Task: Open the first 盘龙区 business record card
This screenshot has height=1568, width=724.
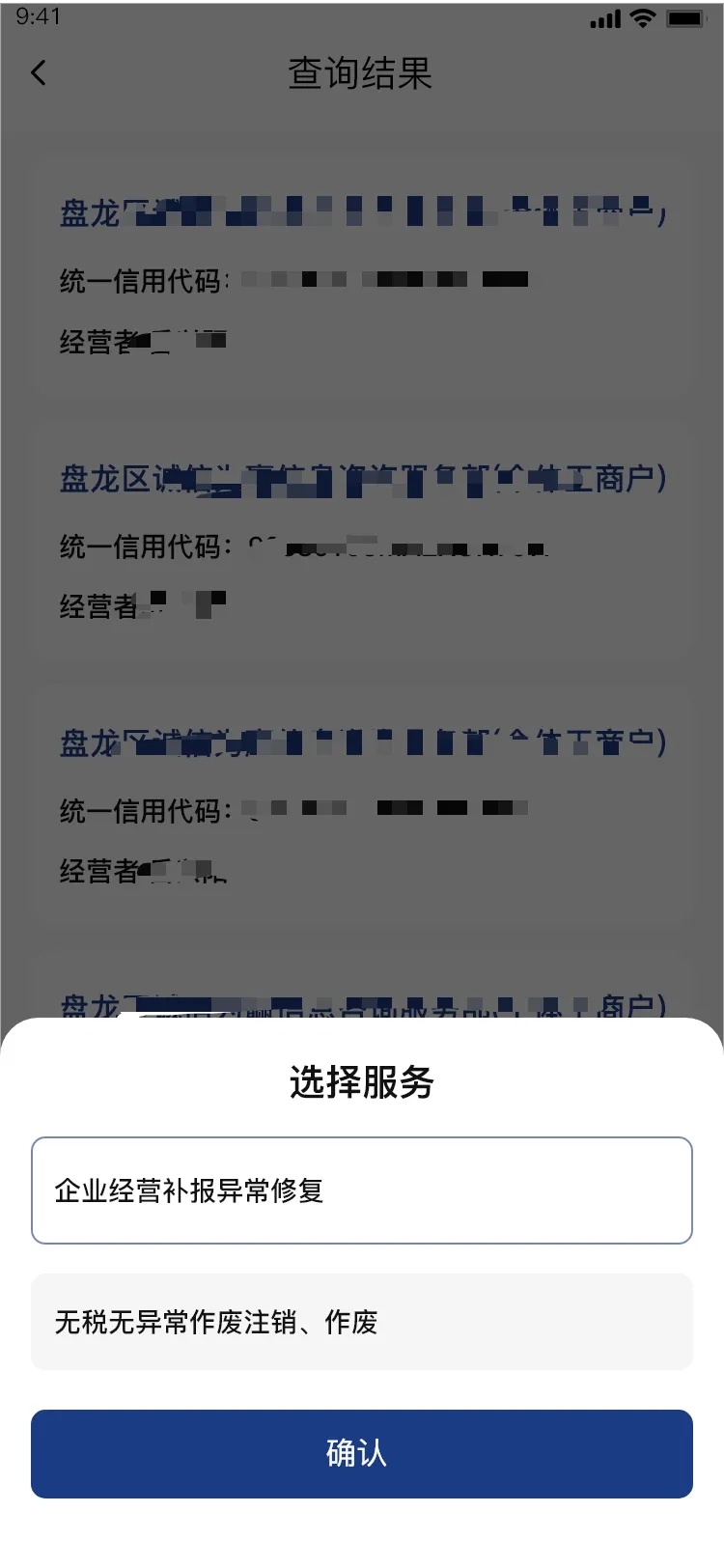Action: [x=362, y=274]
